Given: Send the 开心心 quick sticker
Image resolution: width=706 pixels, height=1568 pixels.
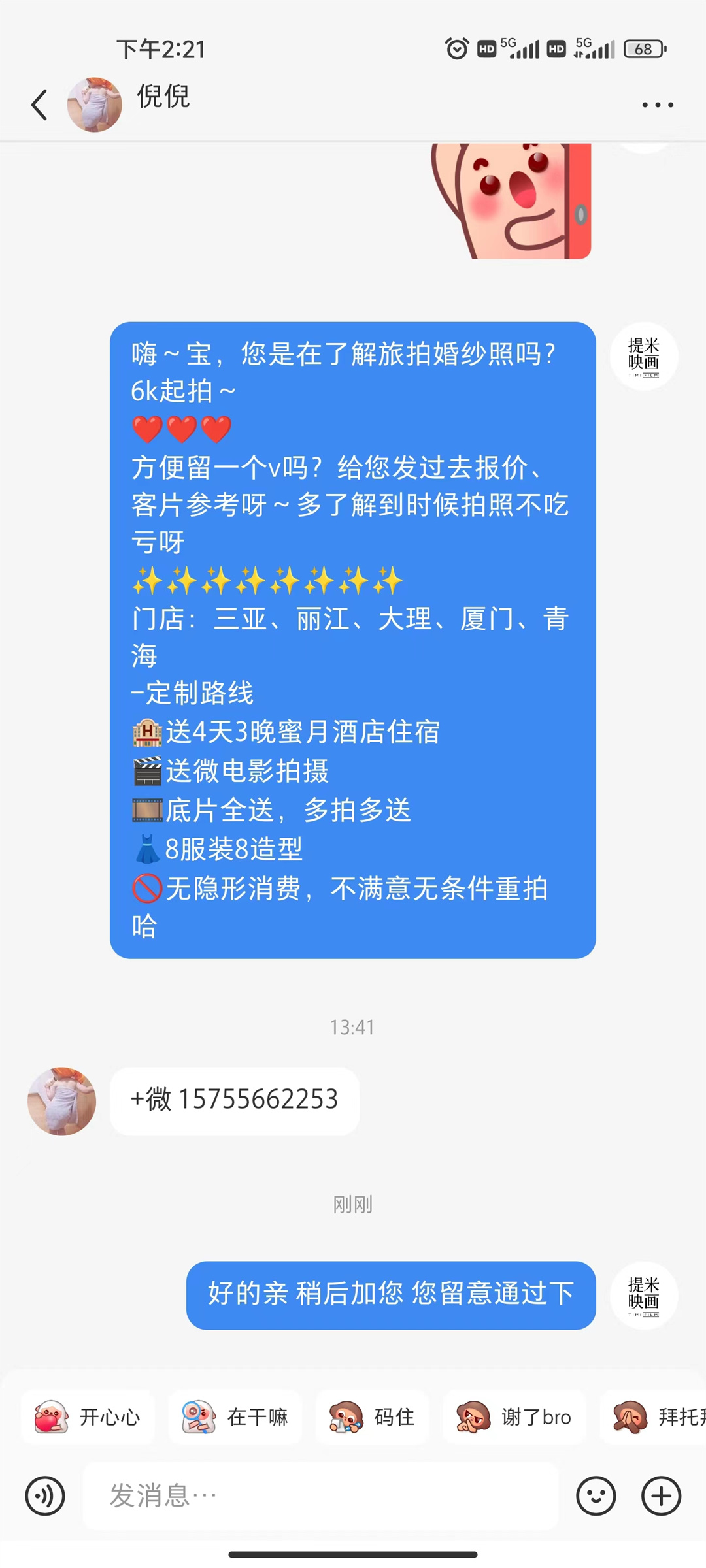Looking at the screenshot, I should coord(88,1416).
